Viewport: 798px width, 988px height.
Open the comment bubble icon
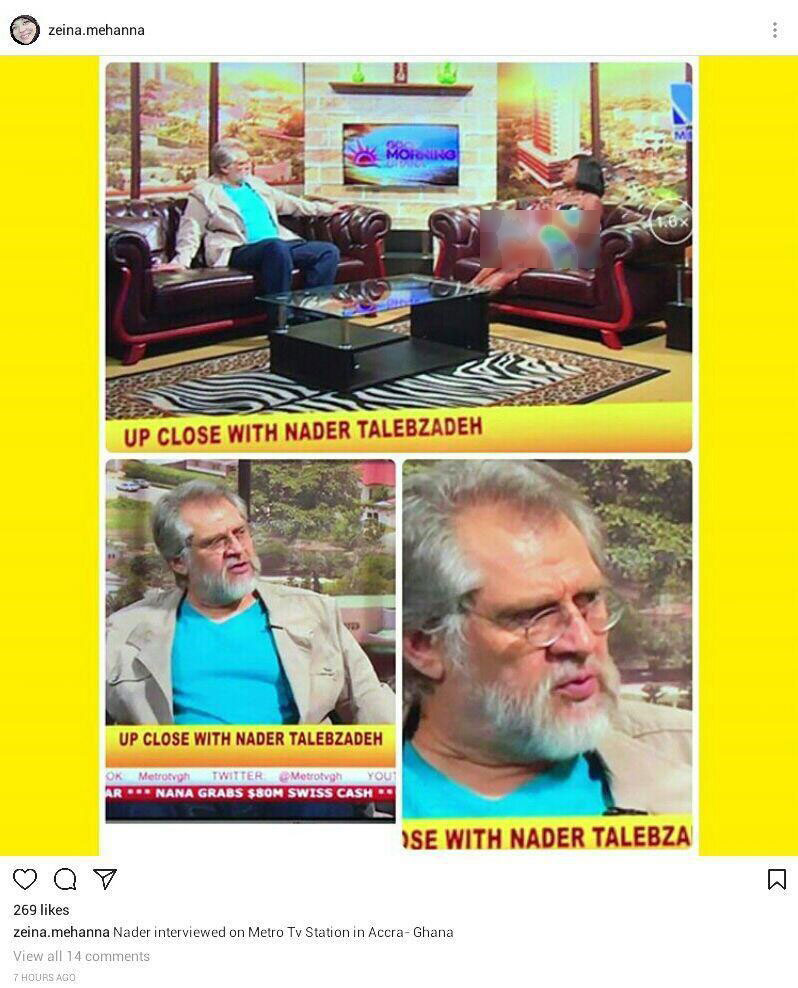click(x=65, y=879)
